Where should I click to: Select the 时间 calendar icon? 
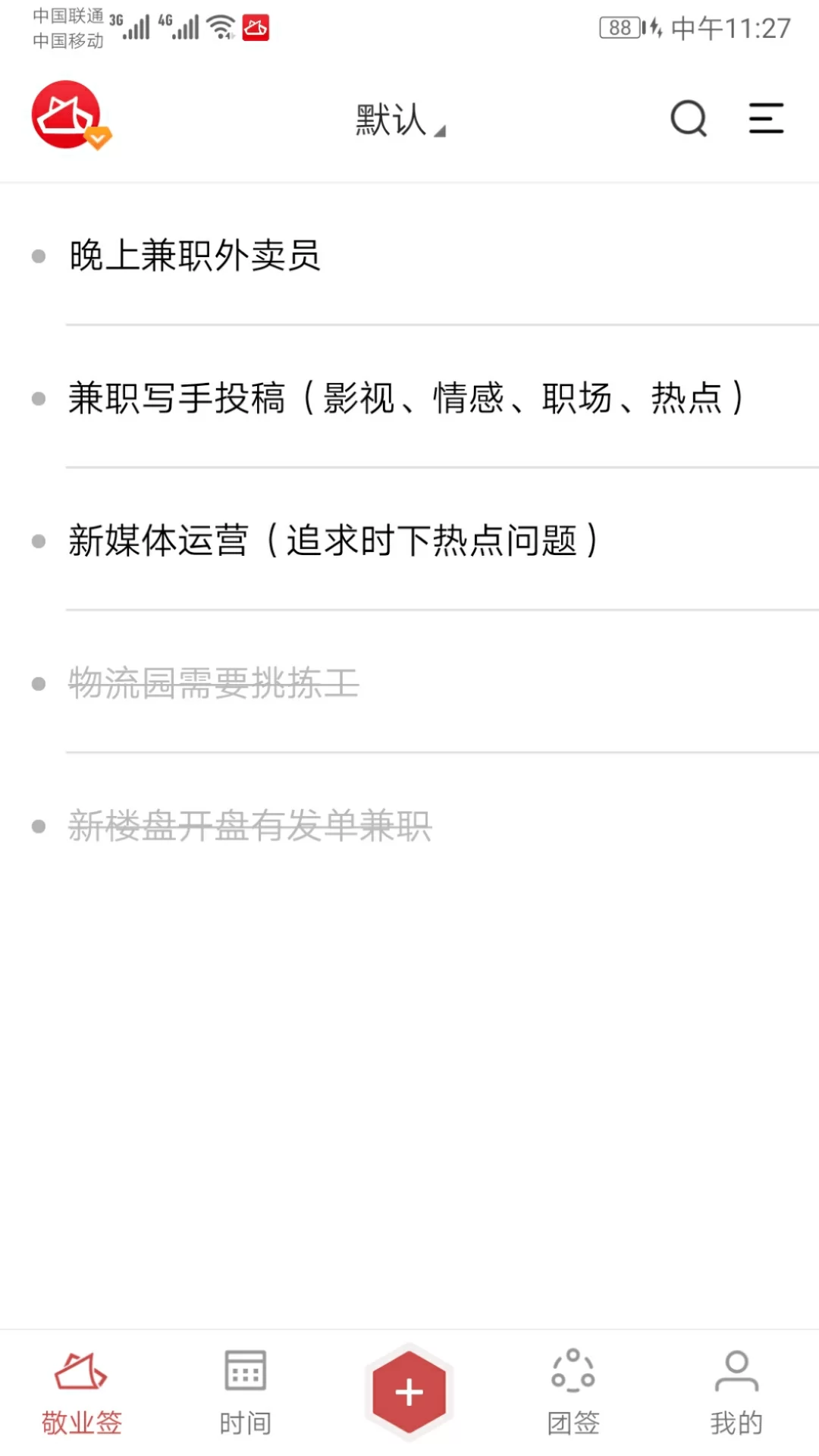tap(244, 1380)
